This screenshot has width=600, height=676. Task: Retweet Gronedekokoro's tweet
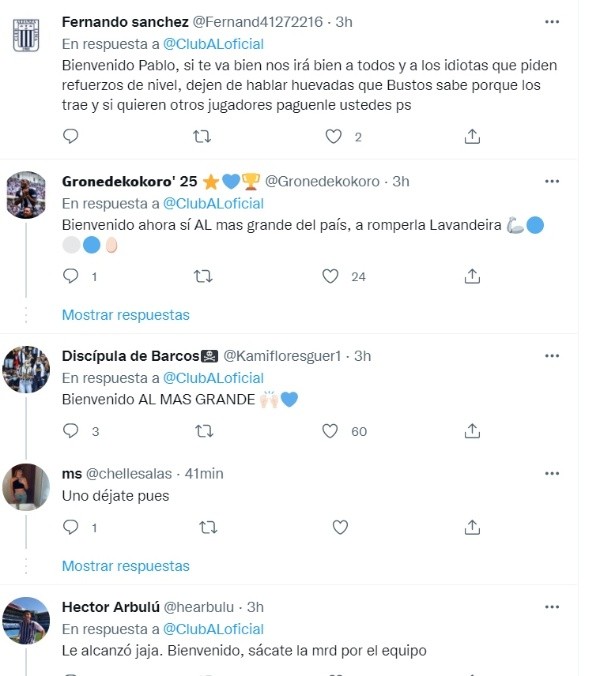[x=201, y=276]
